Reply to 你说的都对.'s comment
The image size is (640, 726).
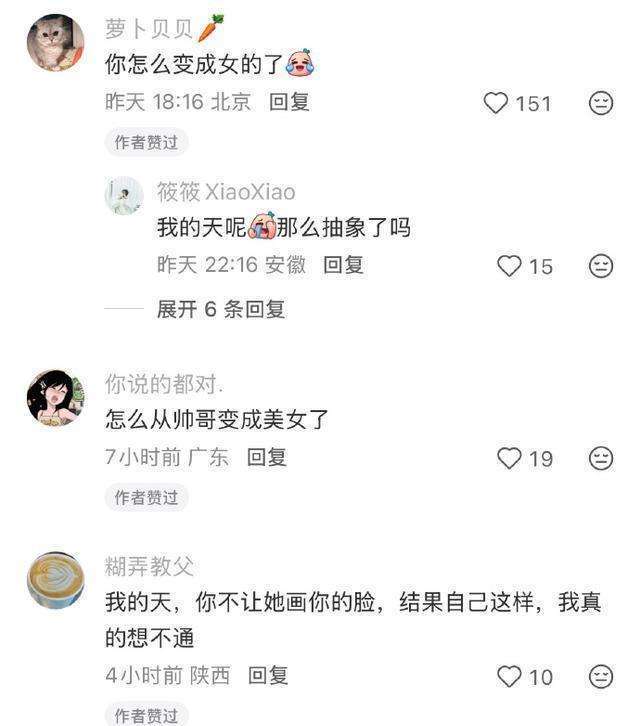click(x=267, y=458)
